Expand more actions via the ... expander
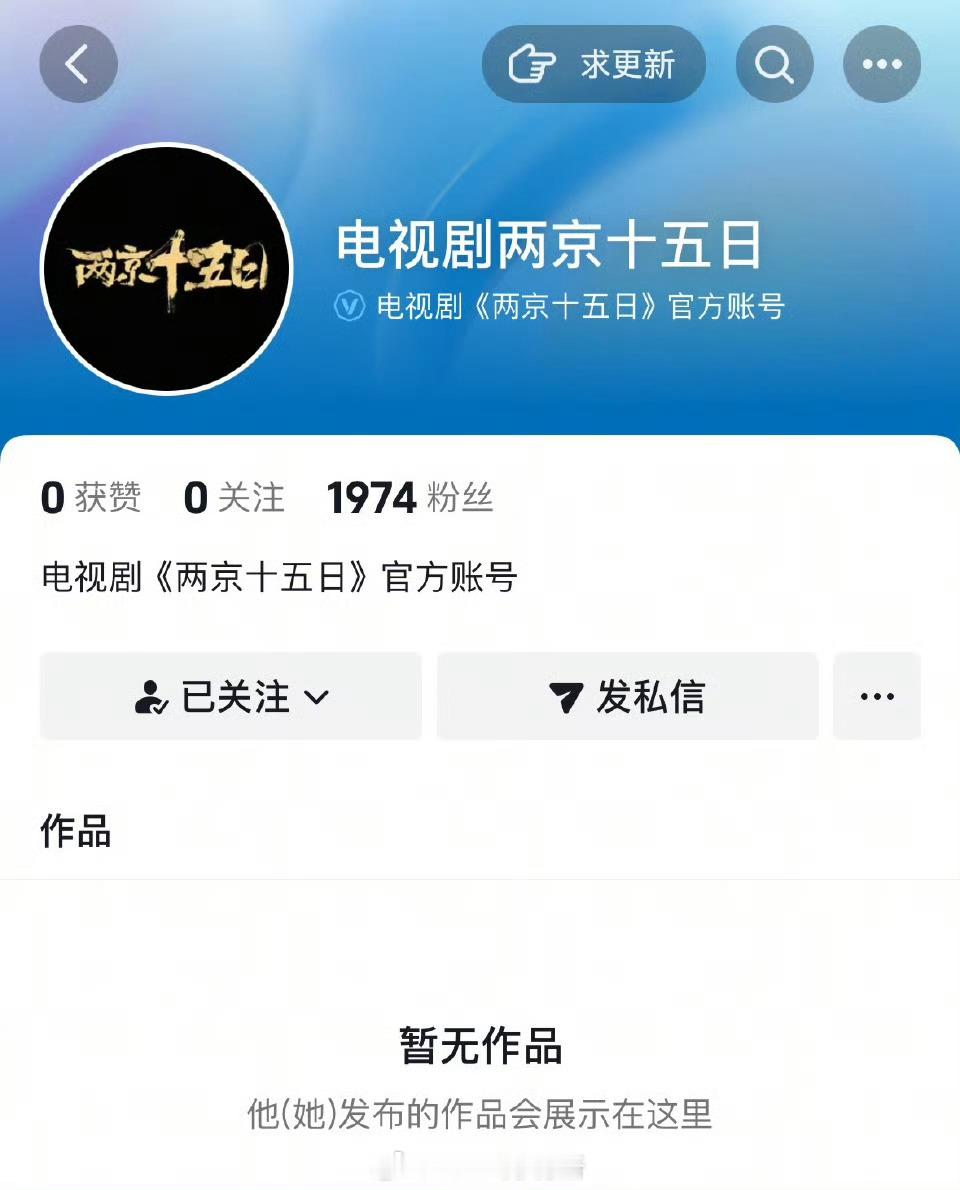This screenshot has height=1190, width=960. click(876, 696)
